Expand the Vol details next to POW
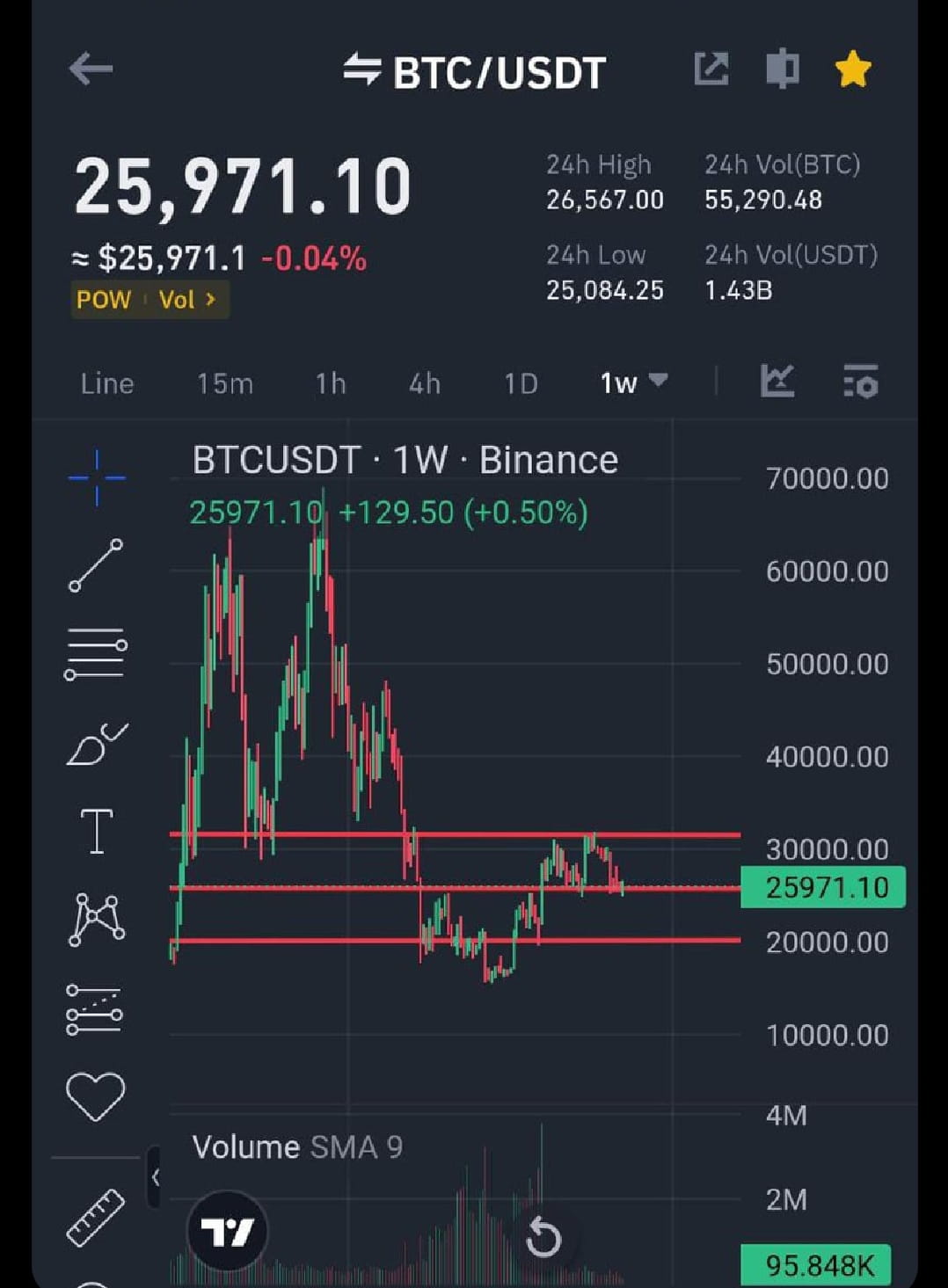Image resolution: width=948 pixels, height=1288 pixels. coord(185,300)
